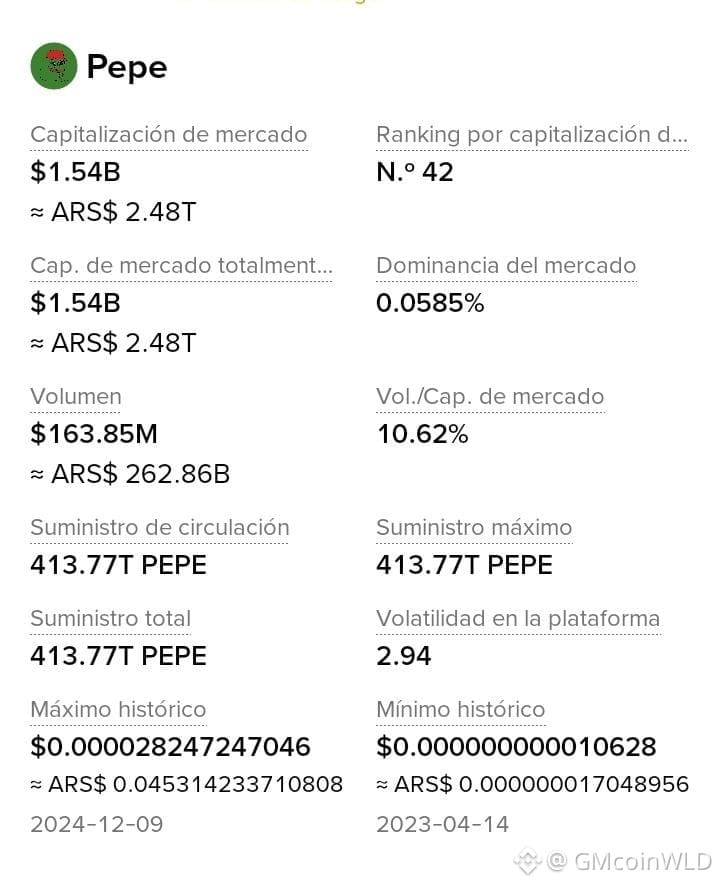This screenshot has width=720, height=886.
Task: Open the Capitalización de mercado explanation
Action: [168, 135]
